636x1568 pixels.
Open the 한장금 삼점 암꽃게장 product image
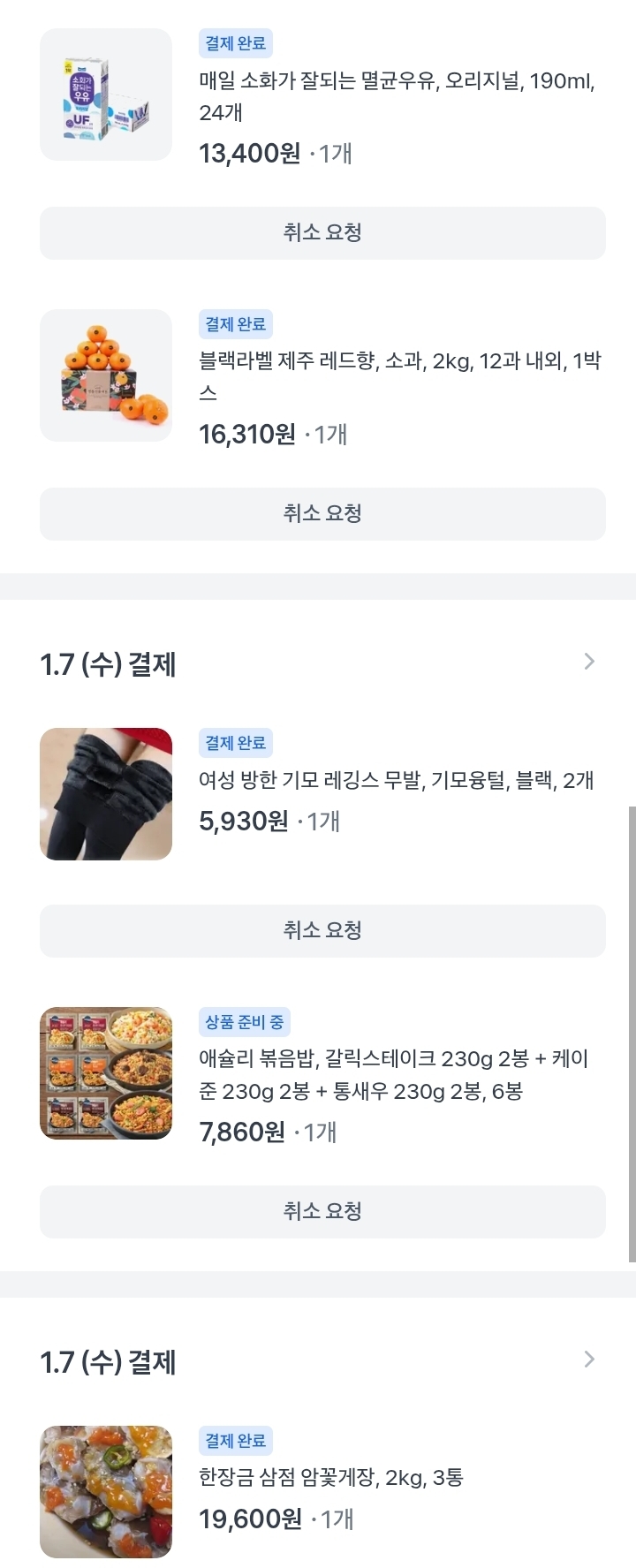tap(106, 1492)
